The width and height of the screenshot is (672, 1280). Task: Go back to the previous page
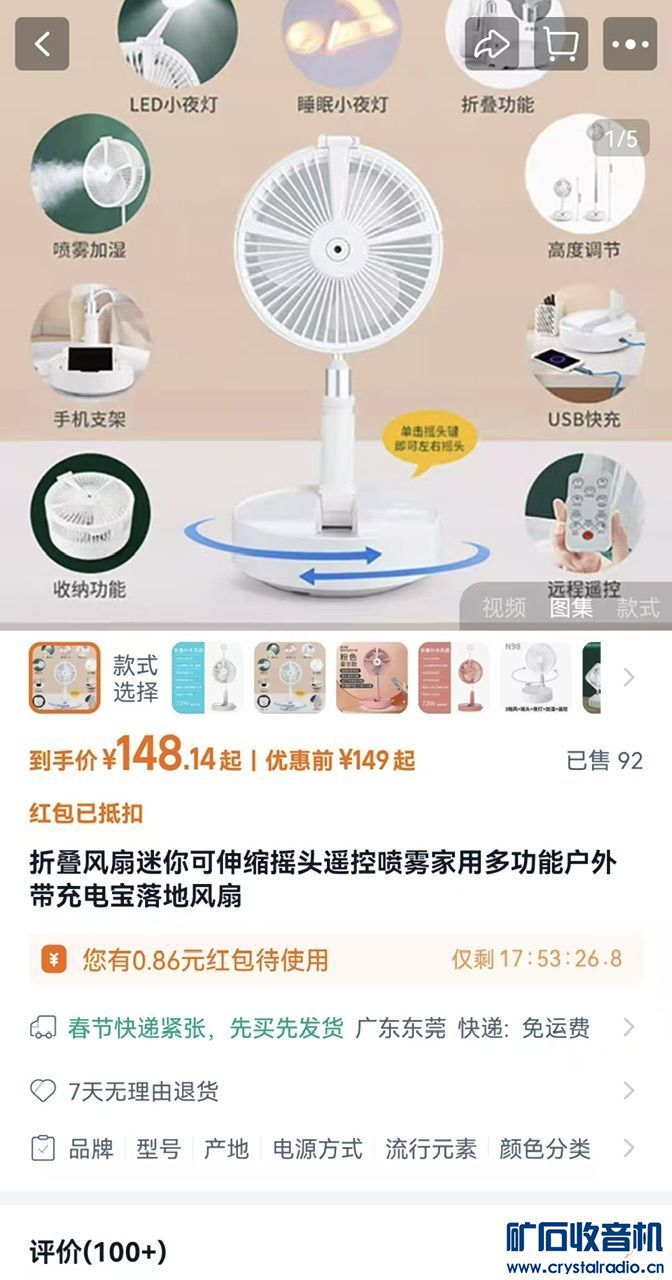click(x=42, y=44)
